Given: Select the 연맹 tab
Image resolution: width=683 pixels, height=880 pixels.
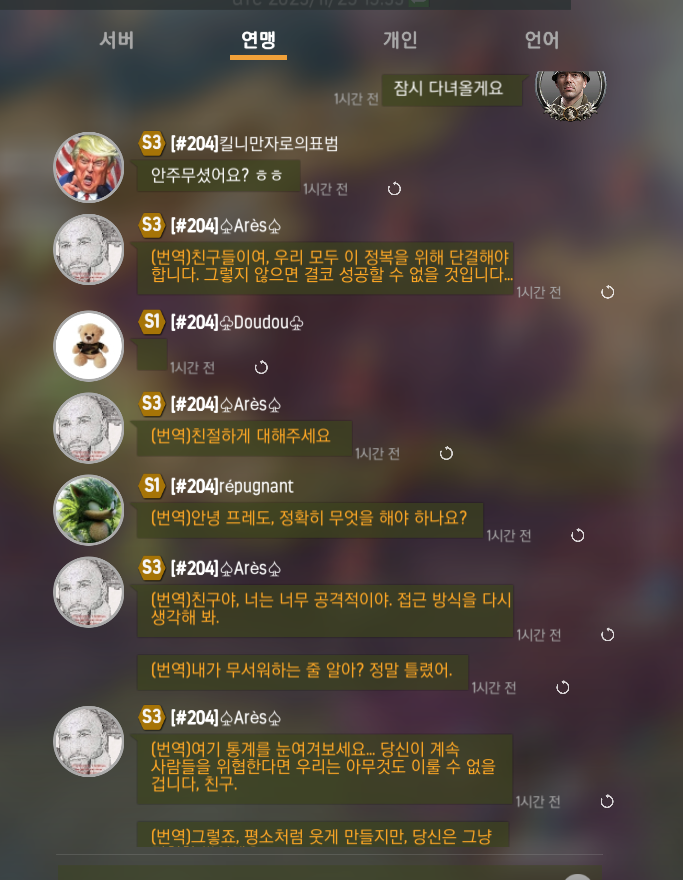Looking at the screenshot, I should point(258,40).
